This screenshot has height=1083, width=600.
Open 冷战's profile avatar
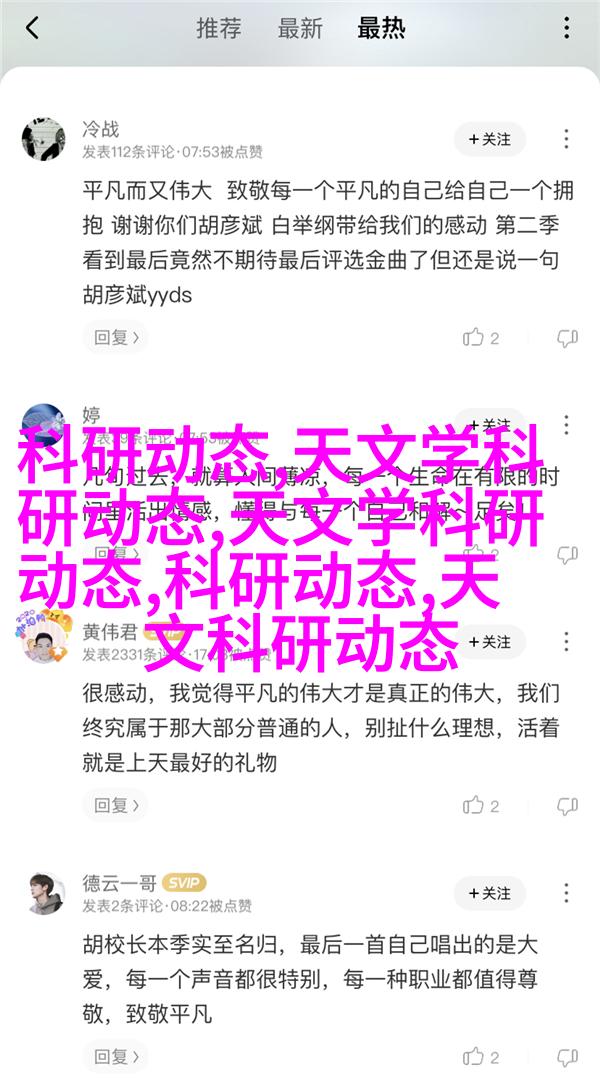click(x=43, y=140)
